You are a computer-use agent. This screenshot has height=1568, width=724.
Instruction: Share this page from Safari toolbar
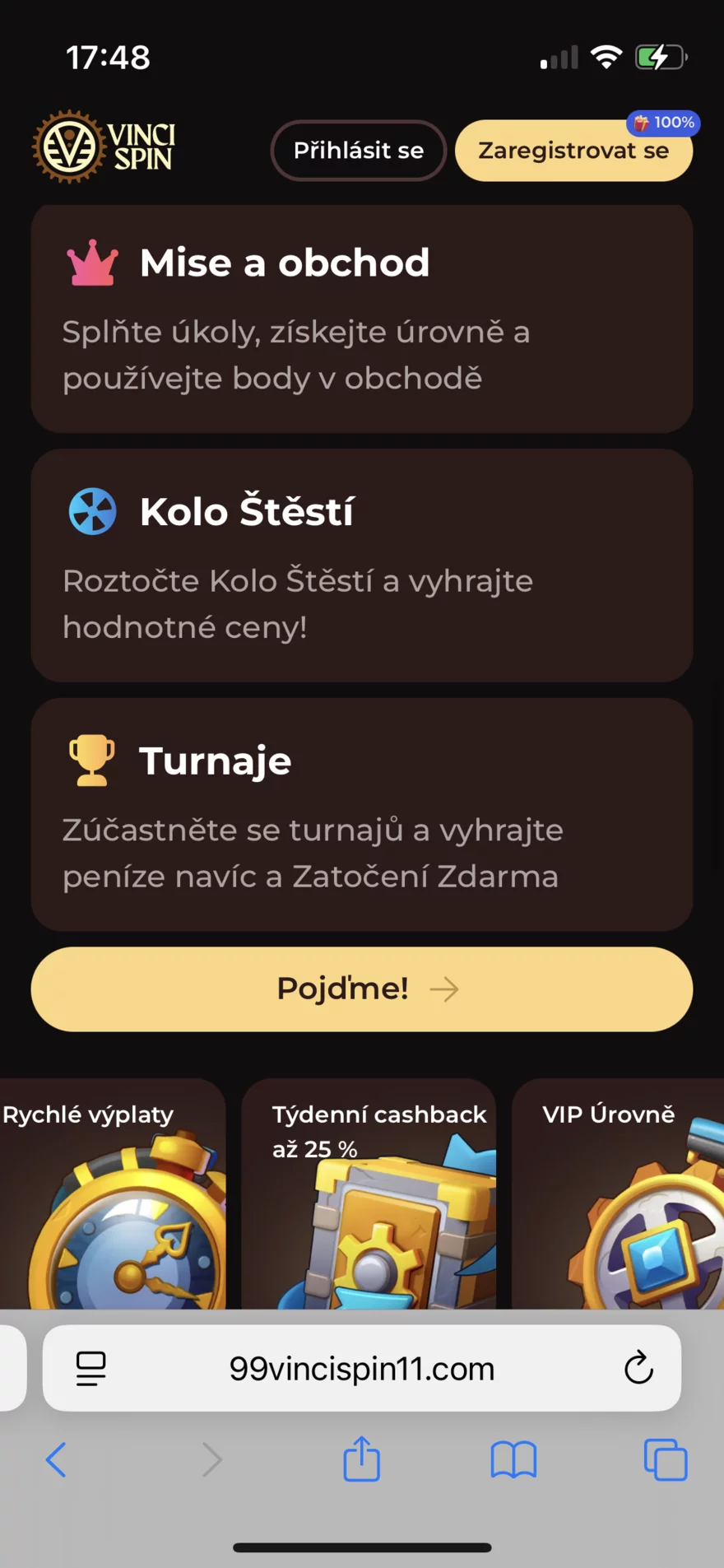(x=361, y=1460)
